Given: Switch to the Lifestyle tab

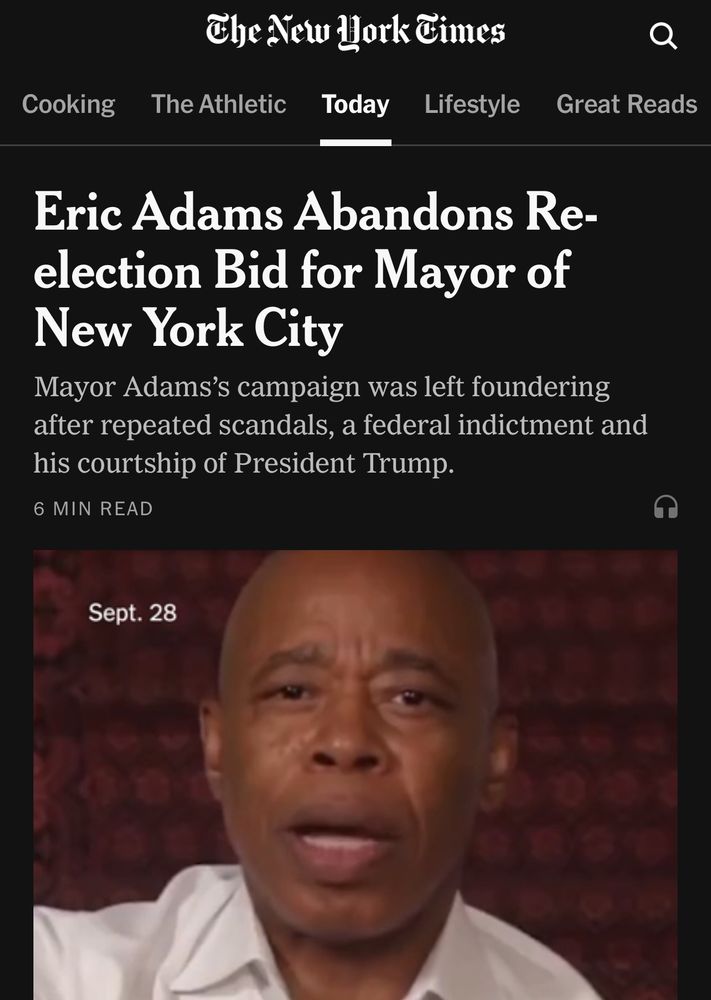Looking at the screenshot, I should point(472,104).
